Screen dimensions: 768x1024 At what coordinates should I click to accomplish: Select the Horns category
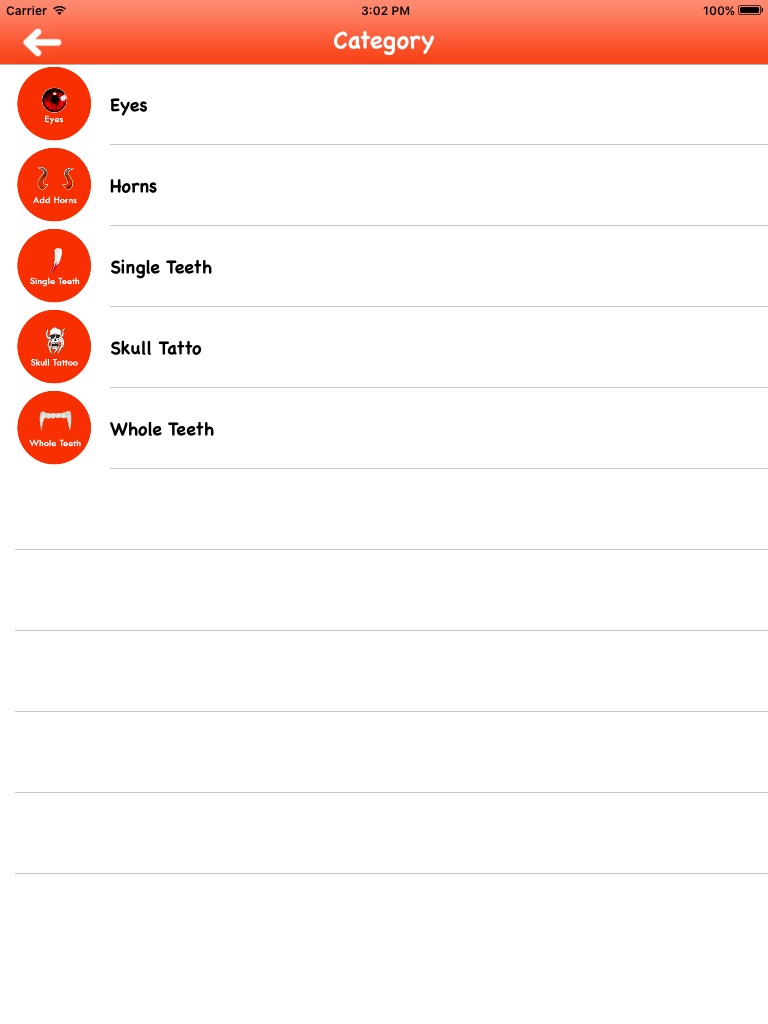point(133,186)
